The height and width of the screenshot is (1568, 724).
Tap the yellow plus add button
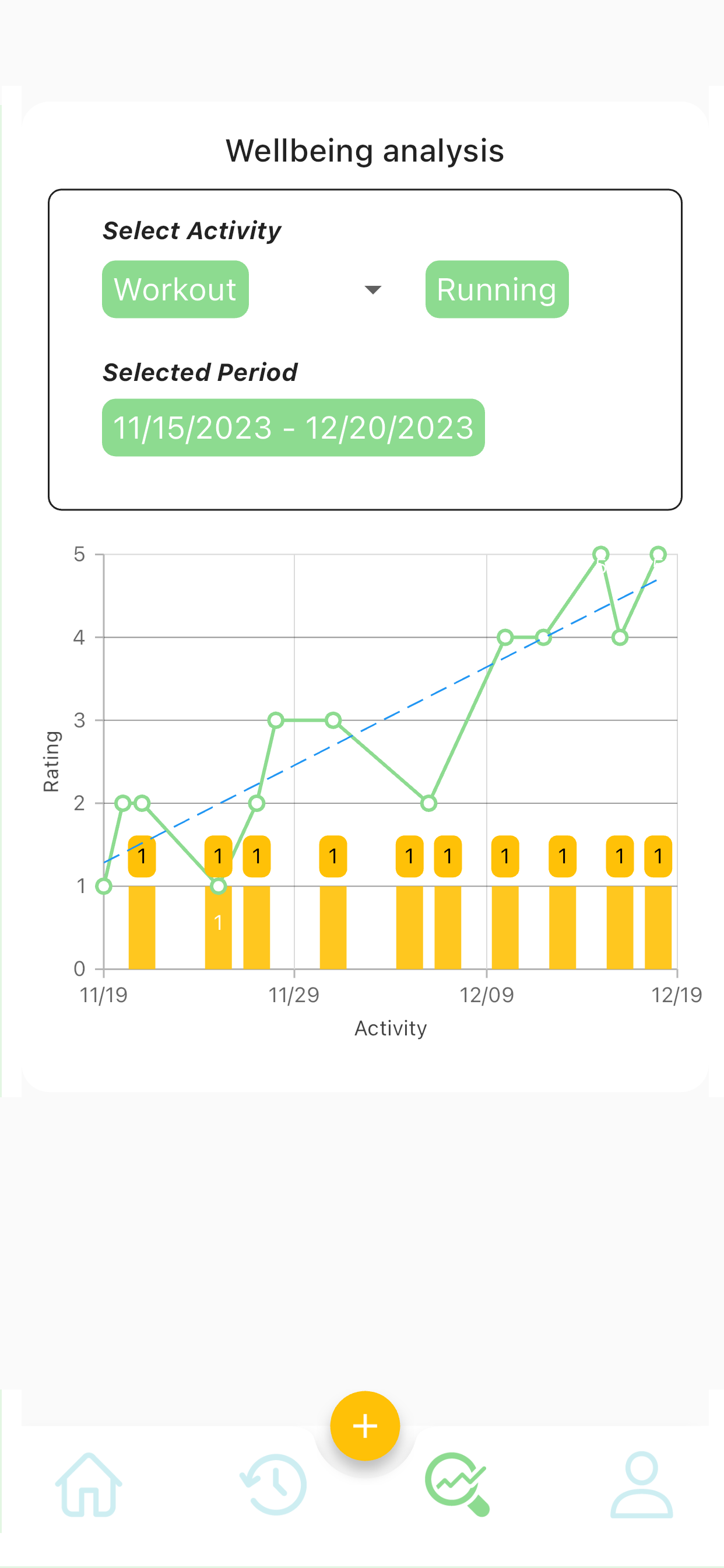coord(364,1426)
